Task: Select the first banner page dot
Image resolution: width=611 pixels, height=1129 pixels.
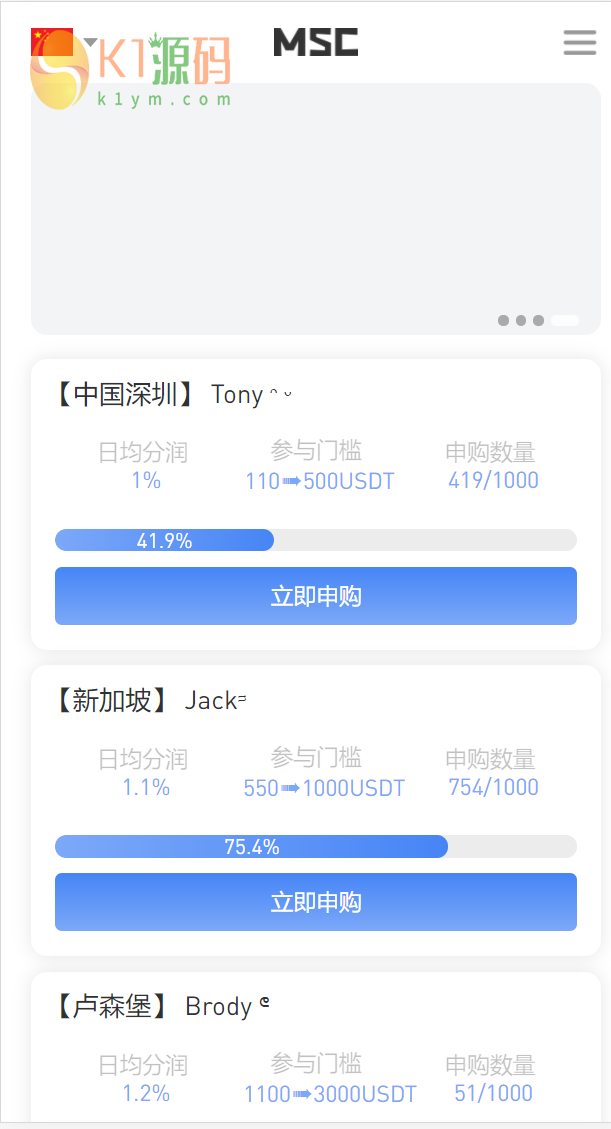Action: point(503,321)
